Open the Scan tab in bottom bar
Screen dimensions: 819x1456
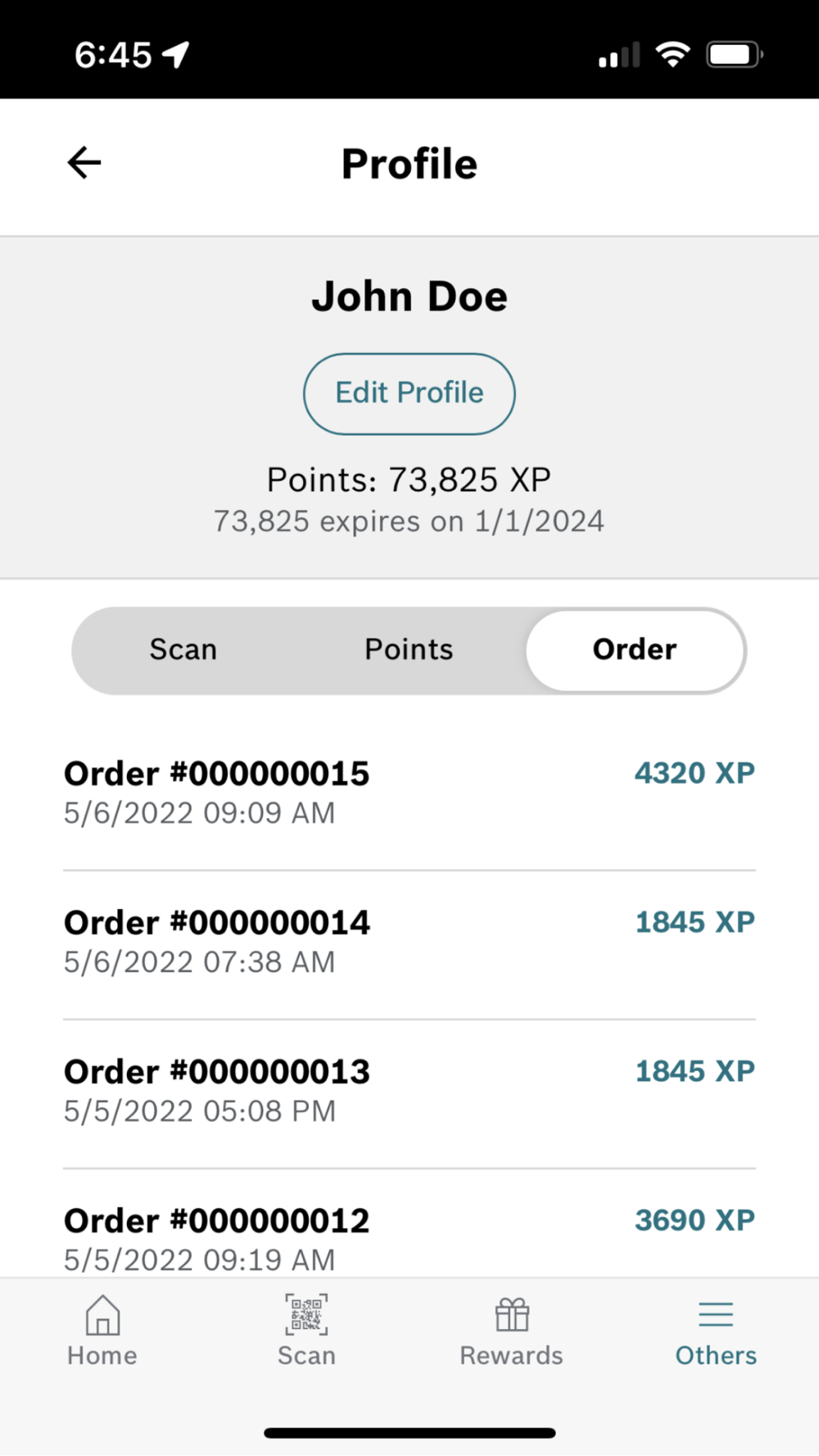[x=306, y=1331]
